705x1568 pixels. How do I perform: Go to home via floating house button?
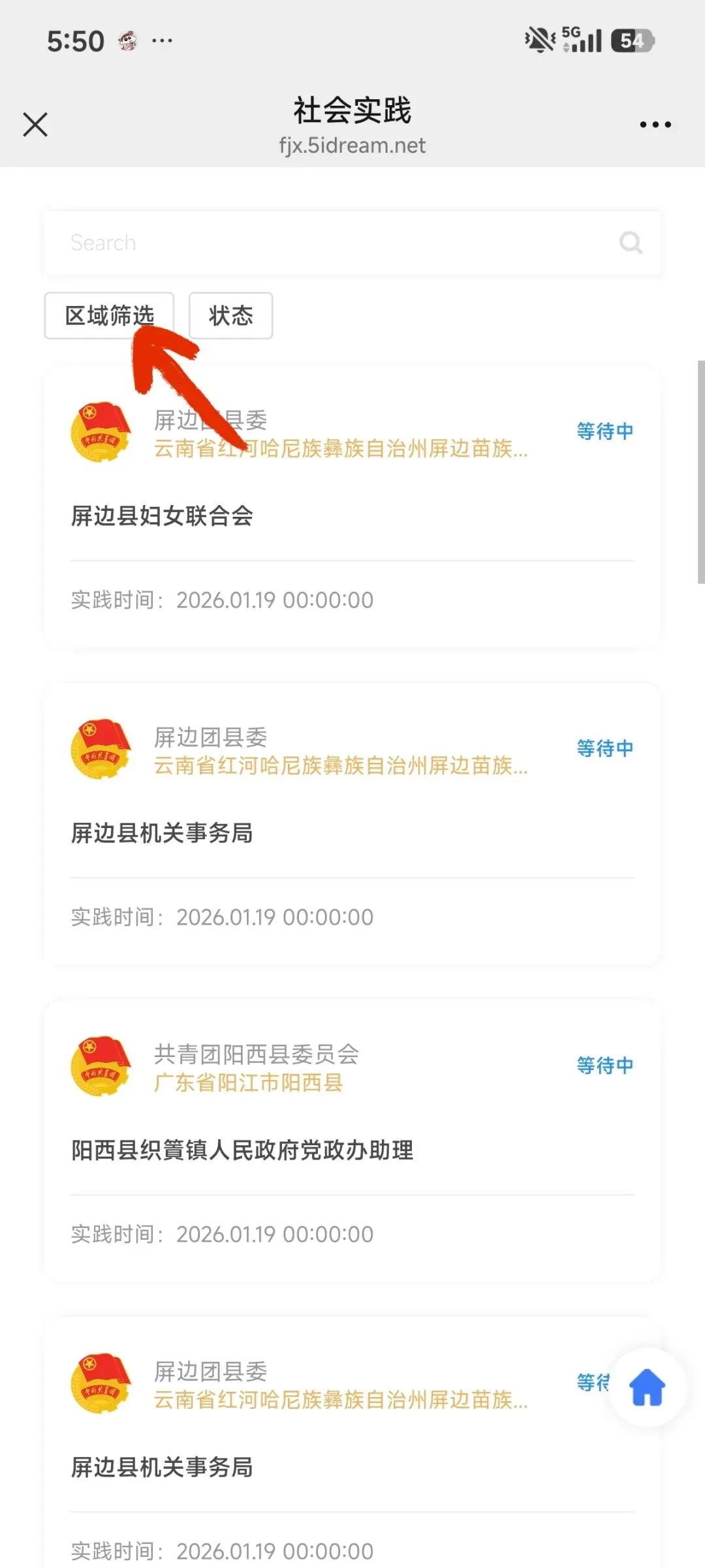pos(647,1387)
